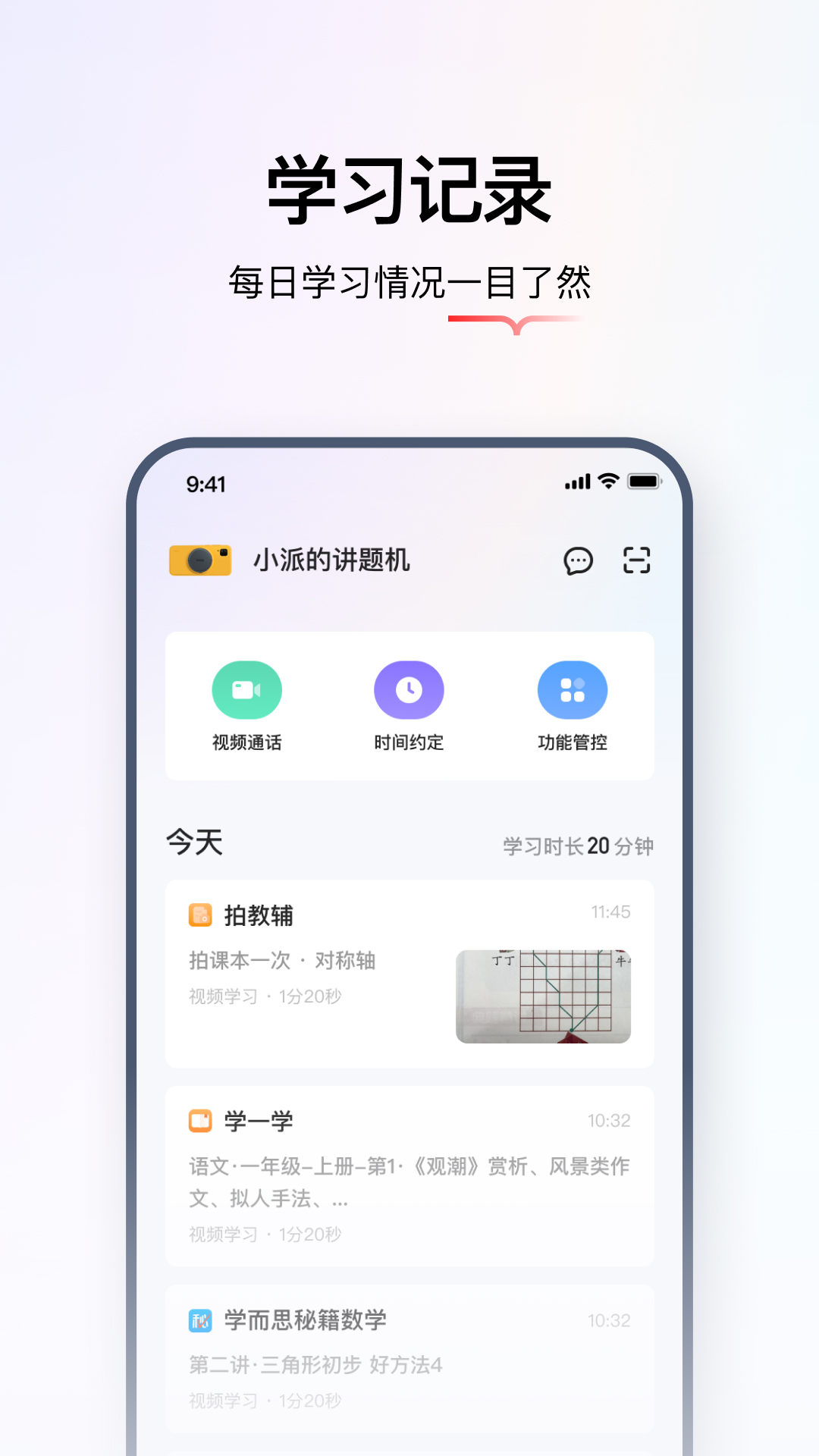This screenshot has width=819, height=1456.
Task: Start a 视频通话 video call
Action: coord(248,690)
